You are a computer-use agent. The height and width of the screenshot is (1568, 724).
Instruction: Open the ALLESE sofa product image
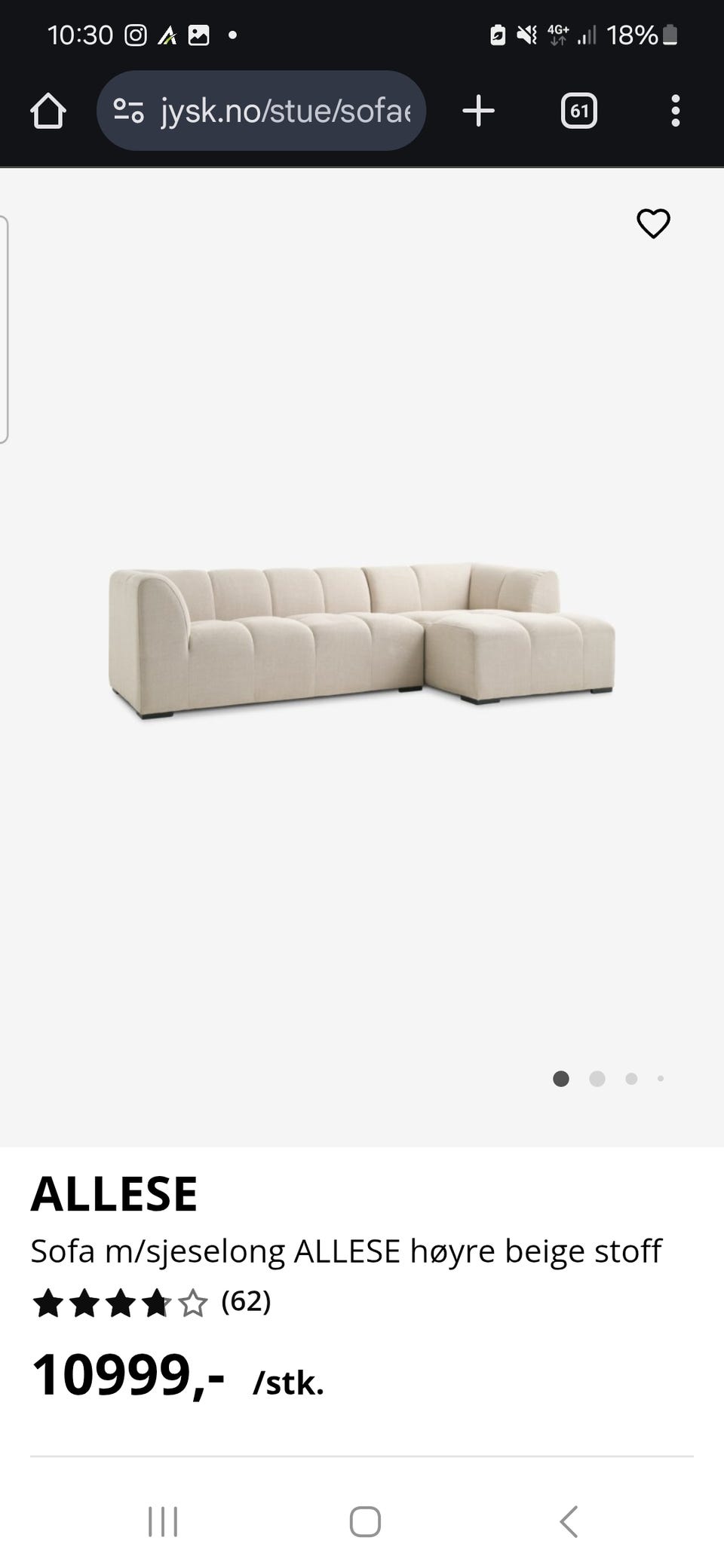click(362, 639)
